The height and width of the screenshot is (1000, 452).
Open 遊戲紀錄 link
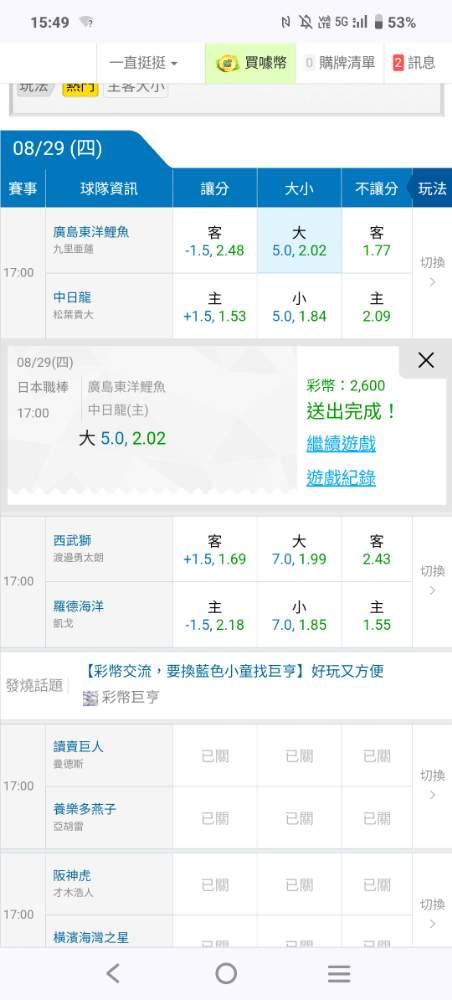pos(341,478)
